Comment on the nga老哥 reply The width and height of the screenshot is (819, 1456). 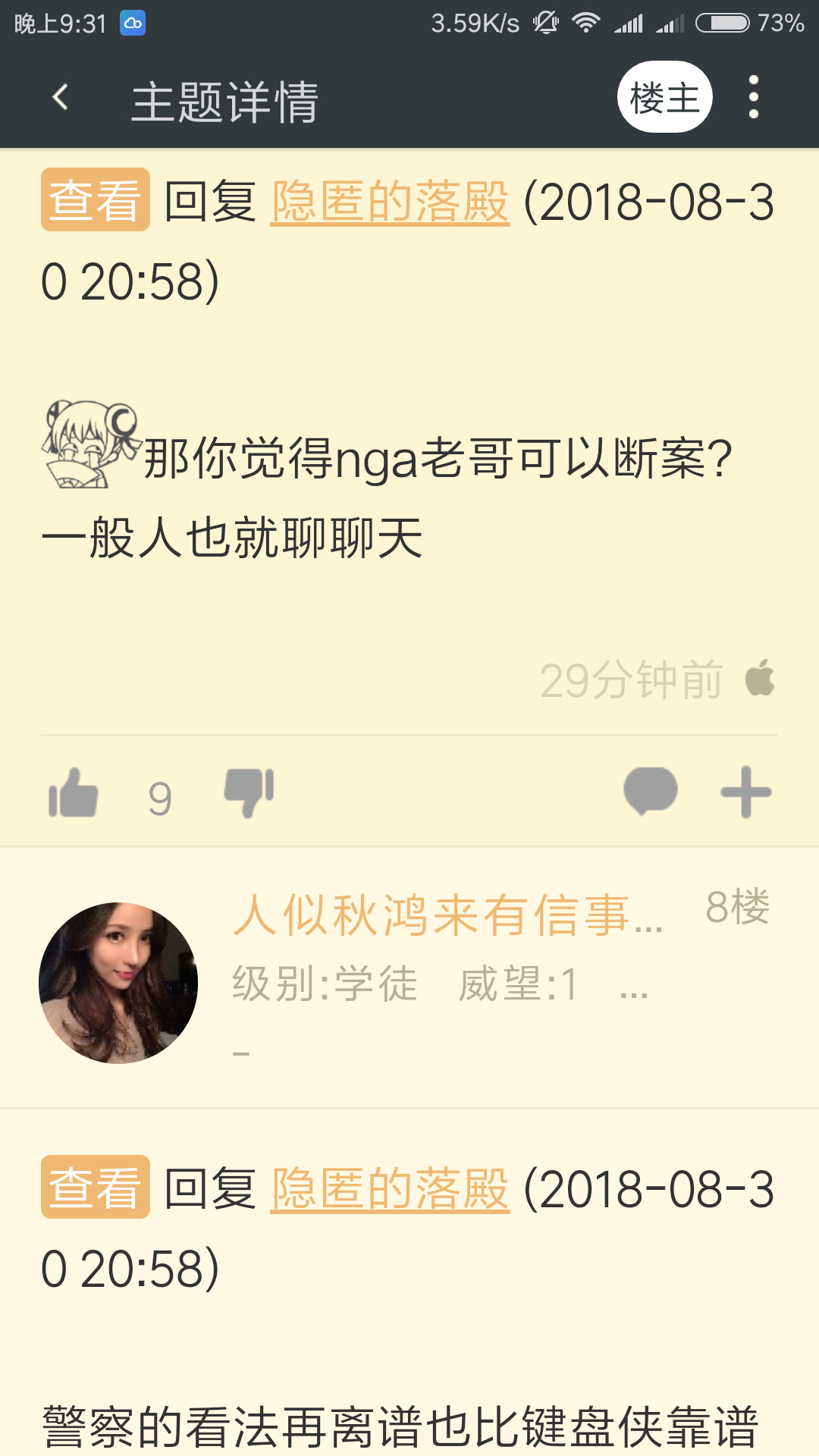click(650, 792)
